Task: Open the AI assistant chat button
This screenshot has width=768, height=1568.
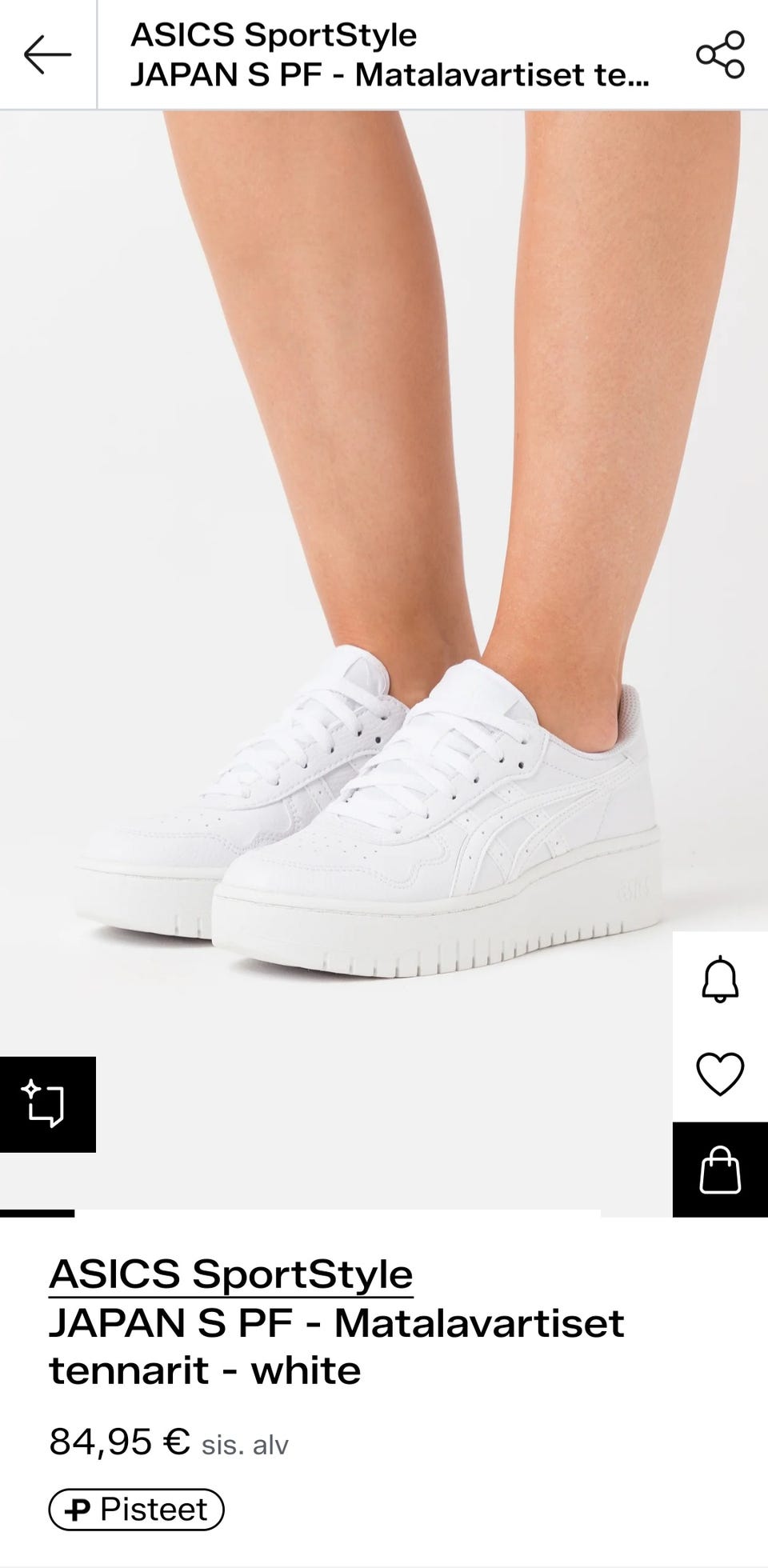Action: (46, 1104)
